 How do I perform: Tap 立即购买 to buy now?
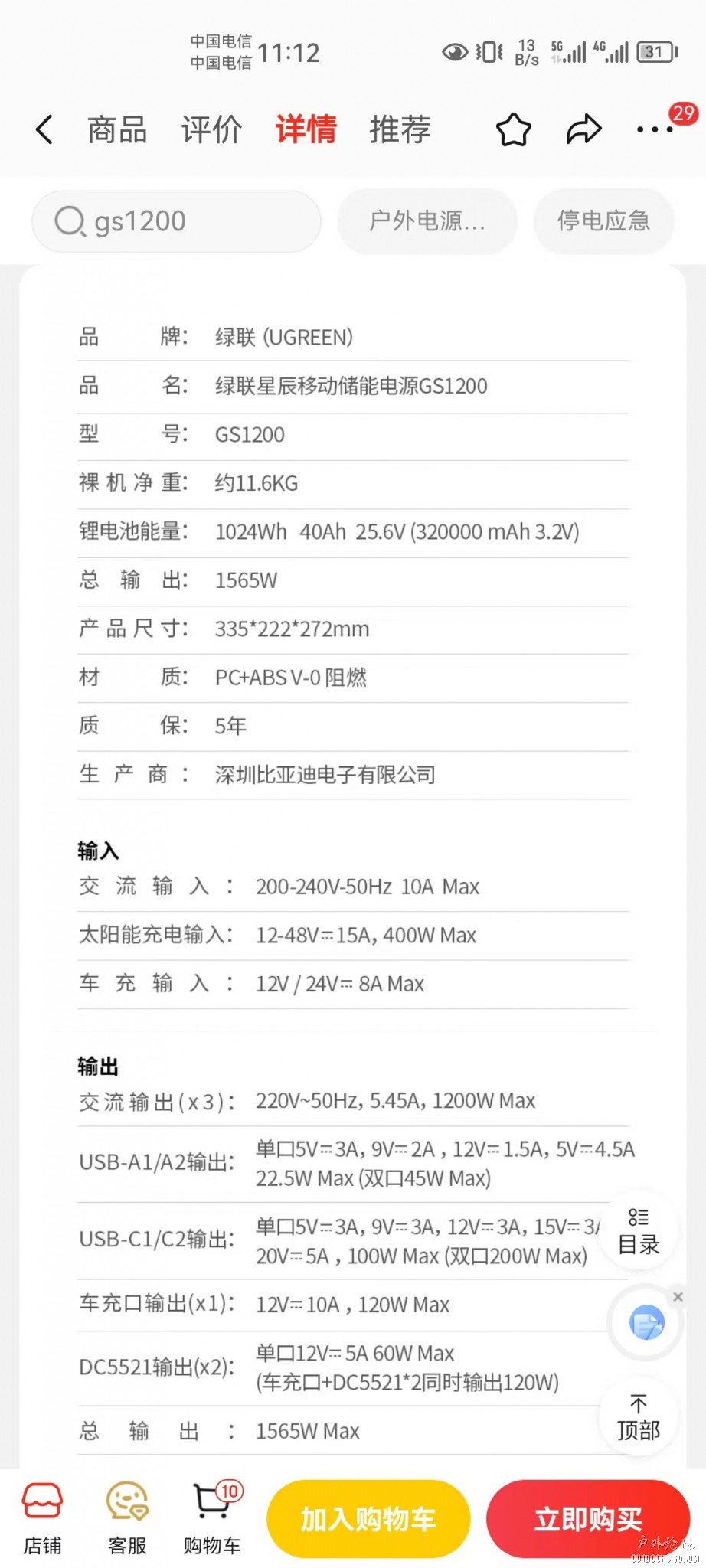[x=587, y=1519]
